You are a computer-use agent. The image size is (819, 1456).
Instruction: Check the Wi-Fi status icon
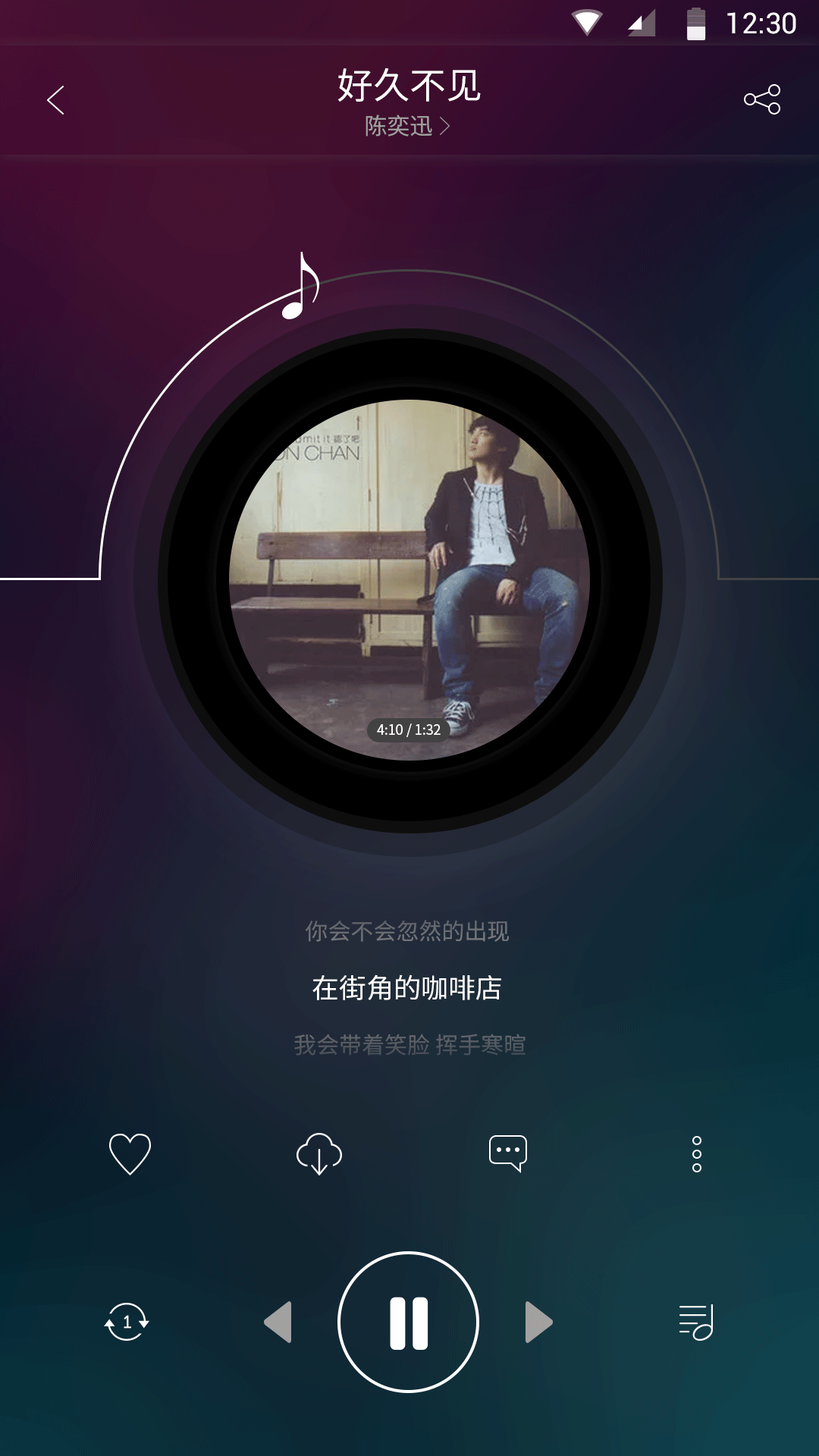586,21
